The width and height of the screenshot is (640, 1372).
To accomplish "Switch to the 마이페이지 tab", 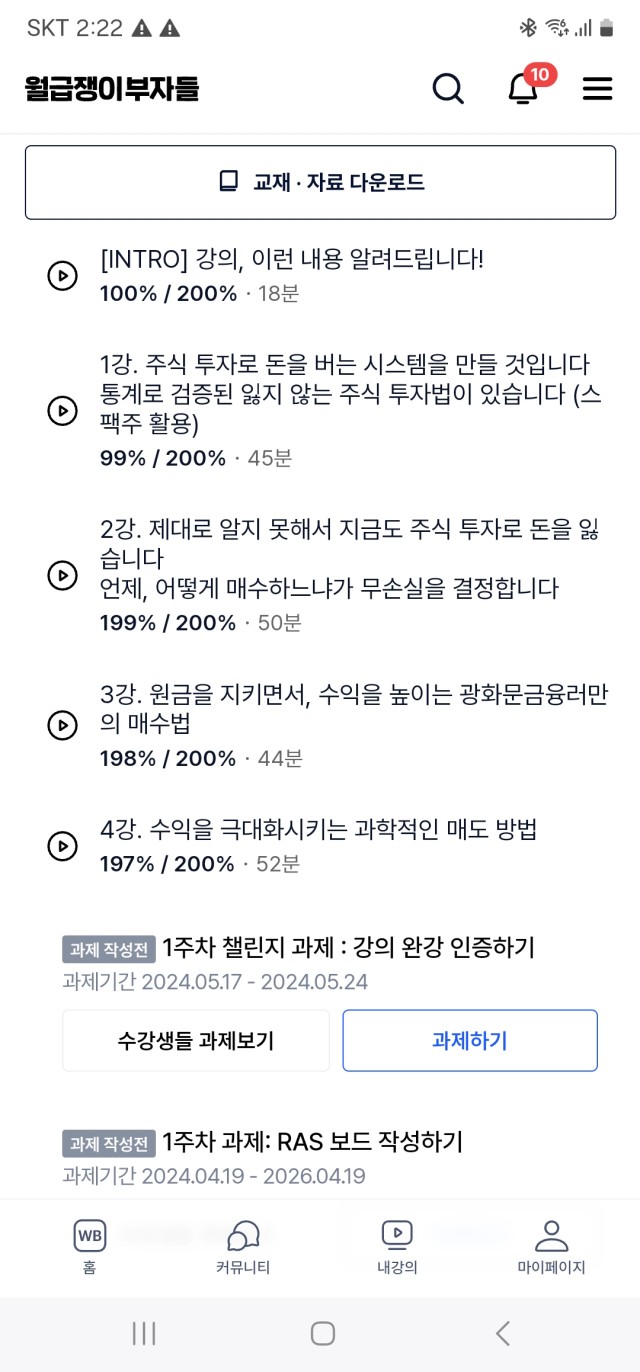I will pos(551,1247).
